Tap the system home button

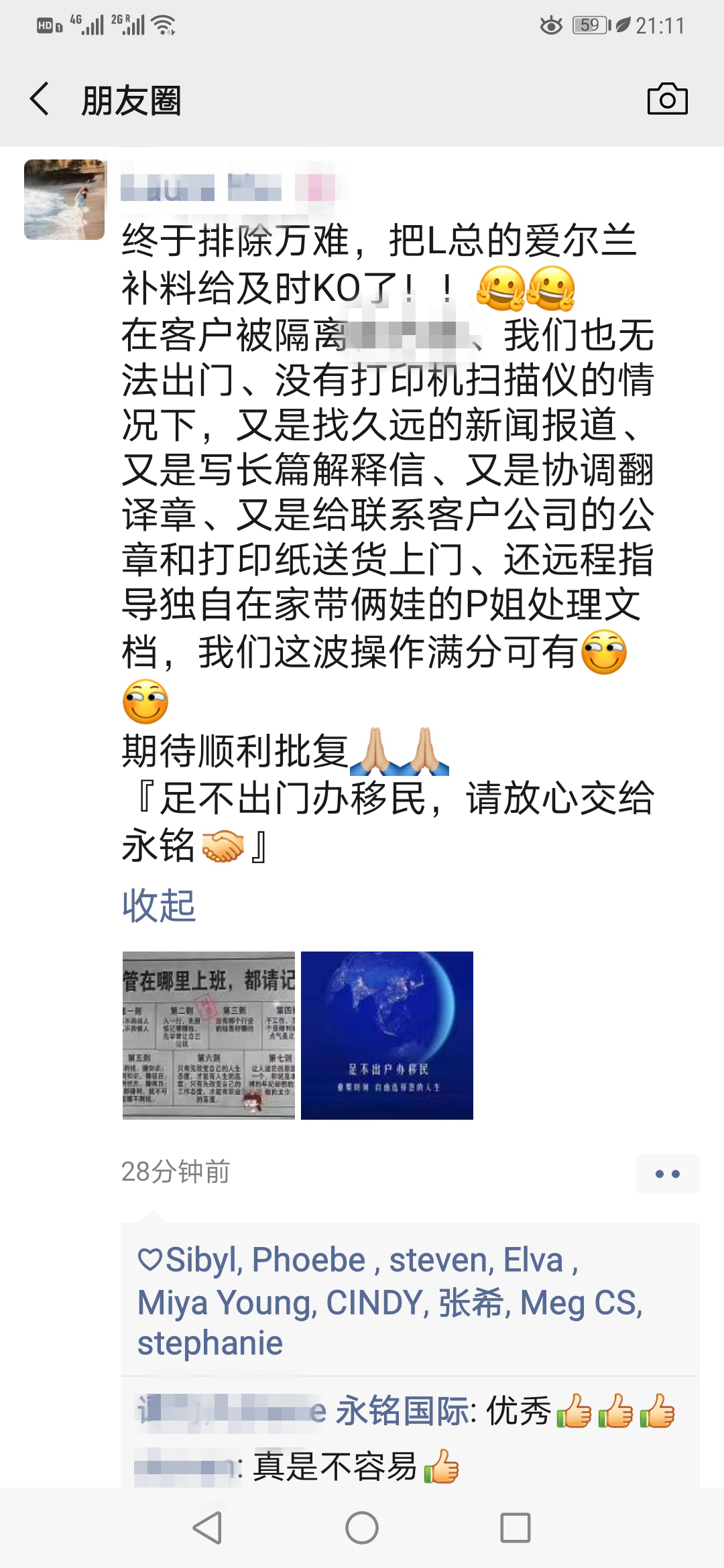[x=362, y=1528]
